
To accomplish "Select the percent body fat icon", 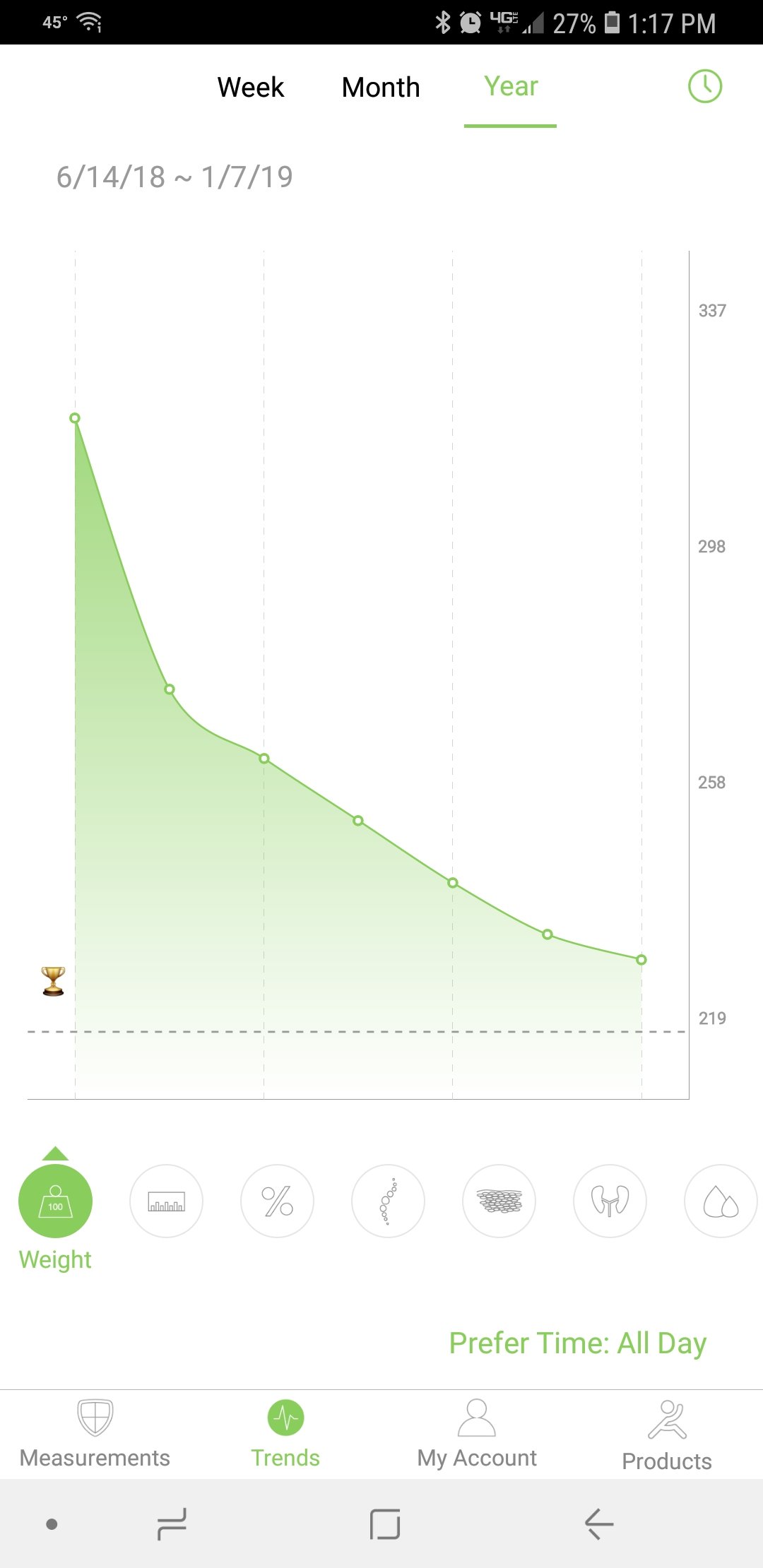I will (x=277, y=1201).
